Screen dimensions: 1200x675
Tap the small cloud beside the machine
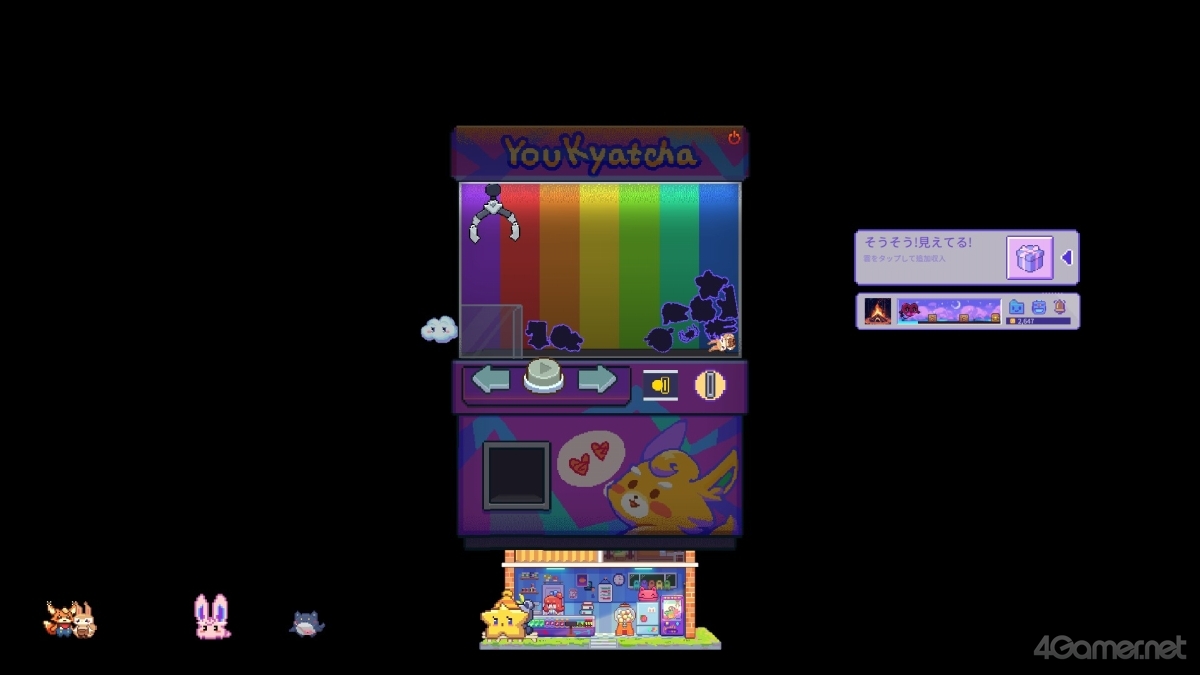[x=438, y=329]
